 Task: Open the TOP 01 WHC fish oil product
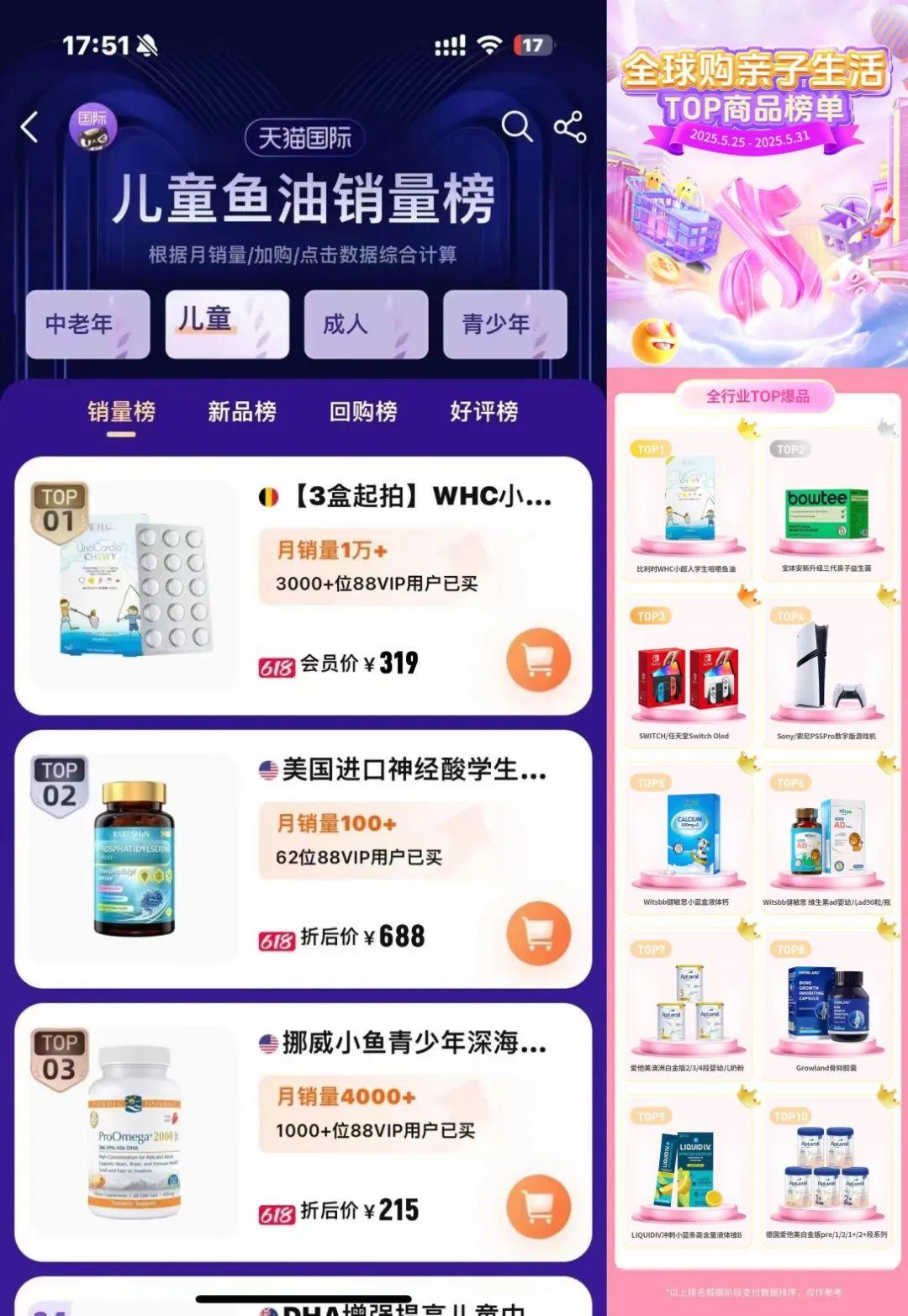(404, 498)
